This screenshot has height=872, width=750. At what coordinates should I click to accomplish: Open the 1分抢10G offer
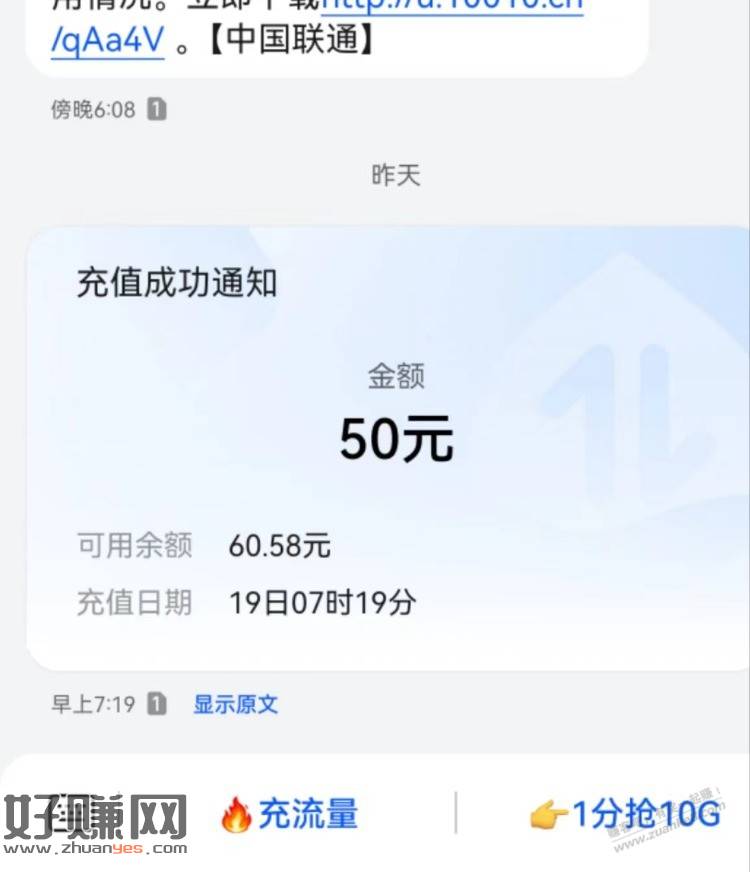tap(625, 815)
